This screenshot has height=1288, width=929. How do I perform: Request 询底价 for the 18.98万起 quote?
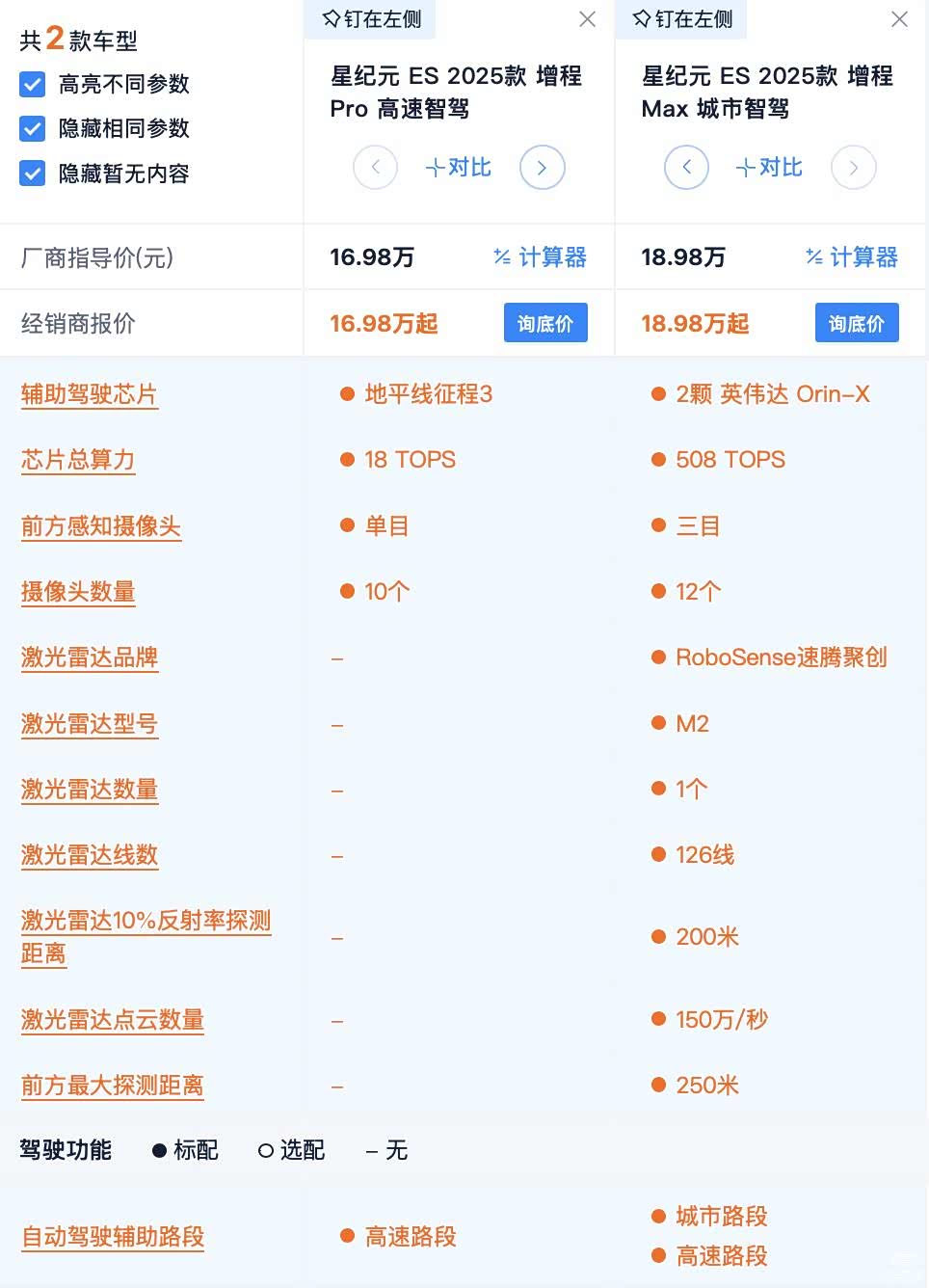[857, 324]
